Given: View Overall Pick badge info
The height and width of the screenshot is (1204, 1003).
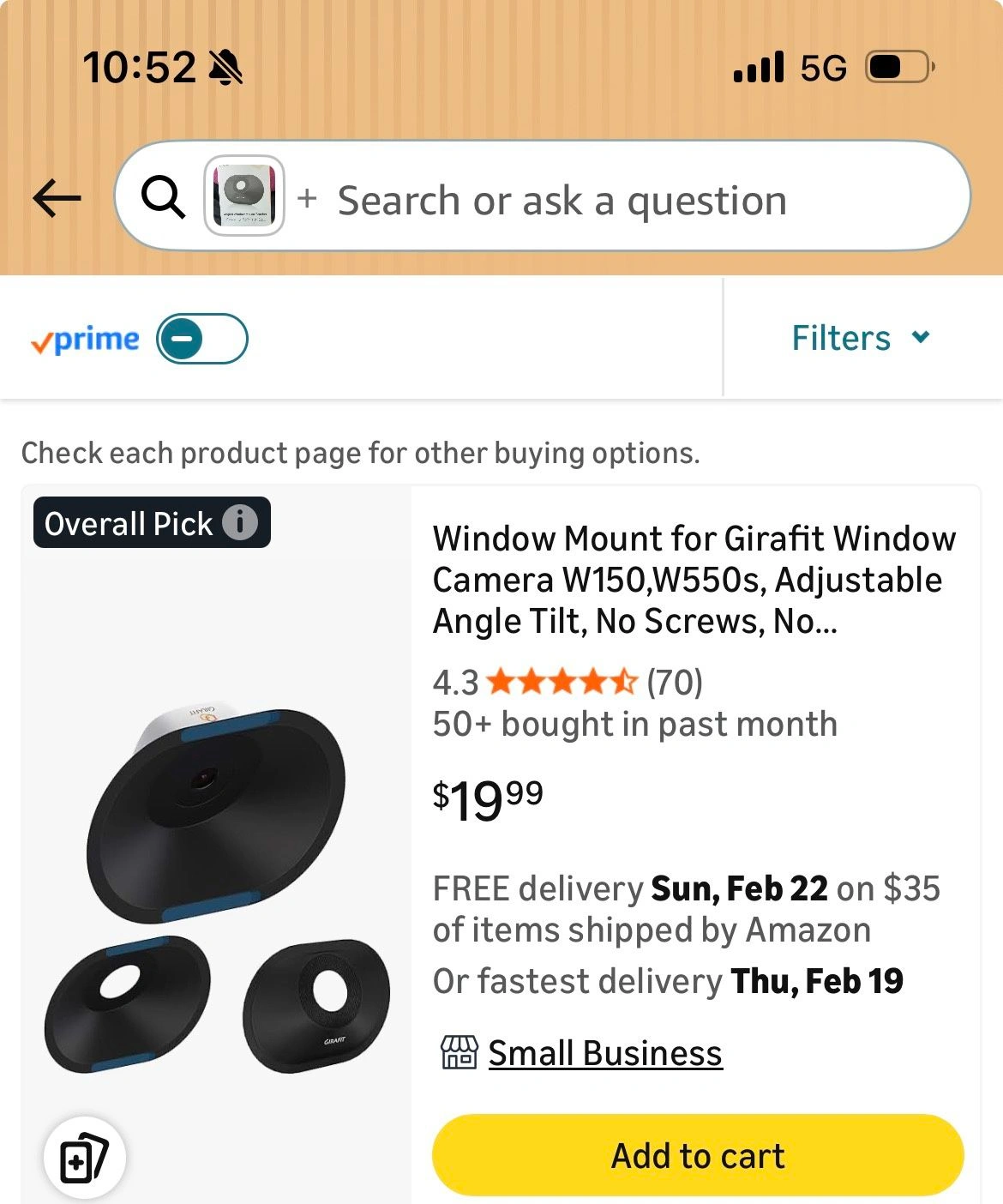Looking at the screenshot, I should coord(240,522).
